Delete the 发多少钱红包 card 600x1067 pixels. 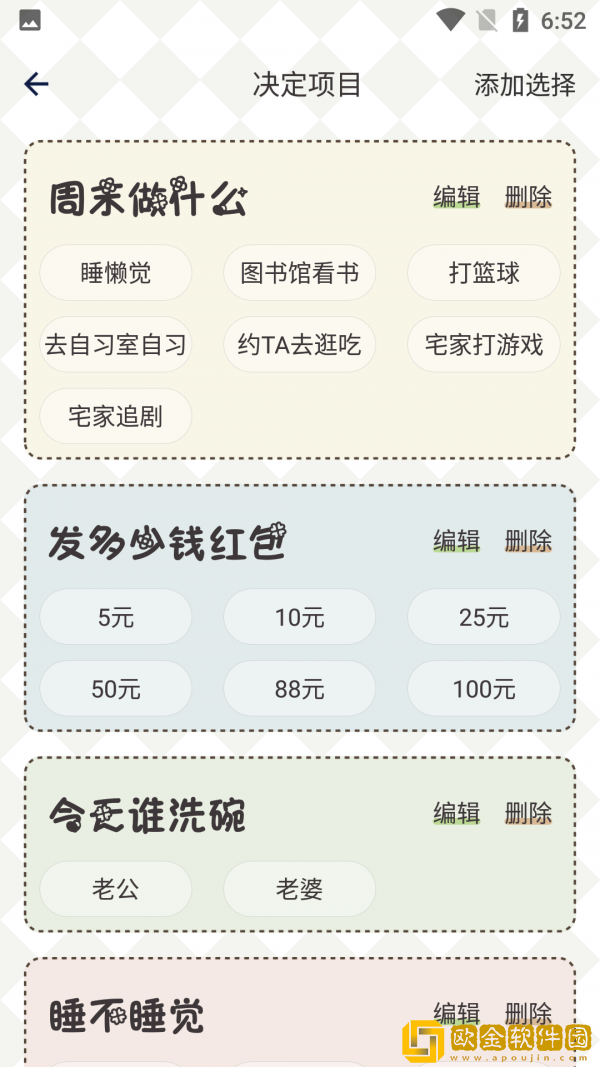528,541
